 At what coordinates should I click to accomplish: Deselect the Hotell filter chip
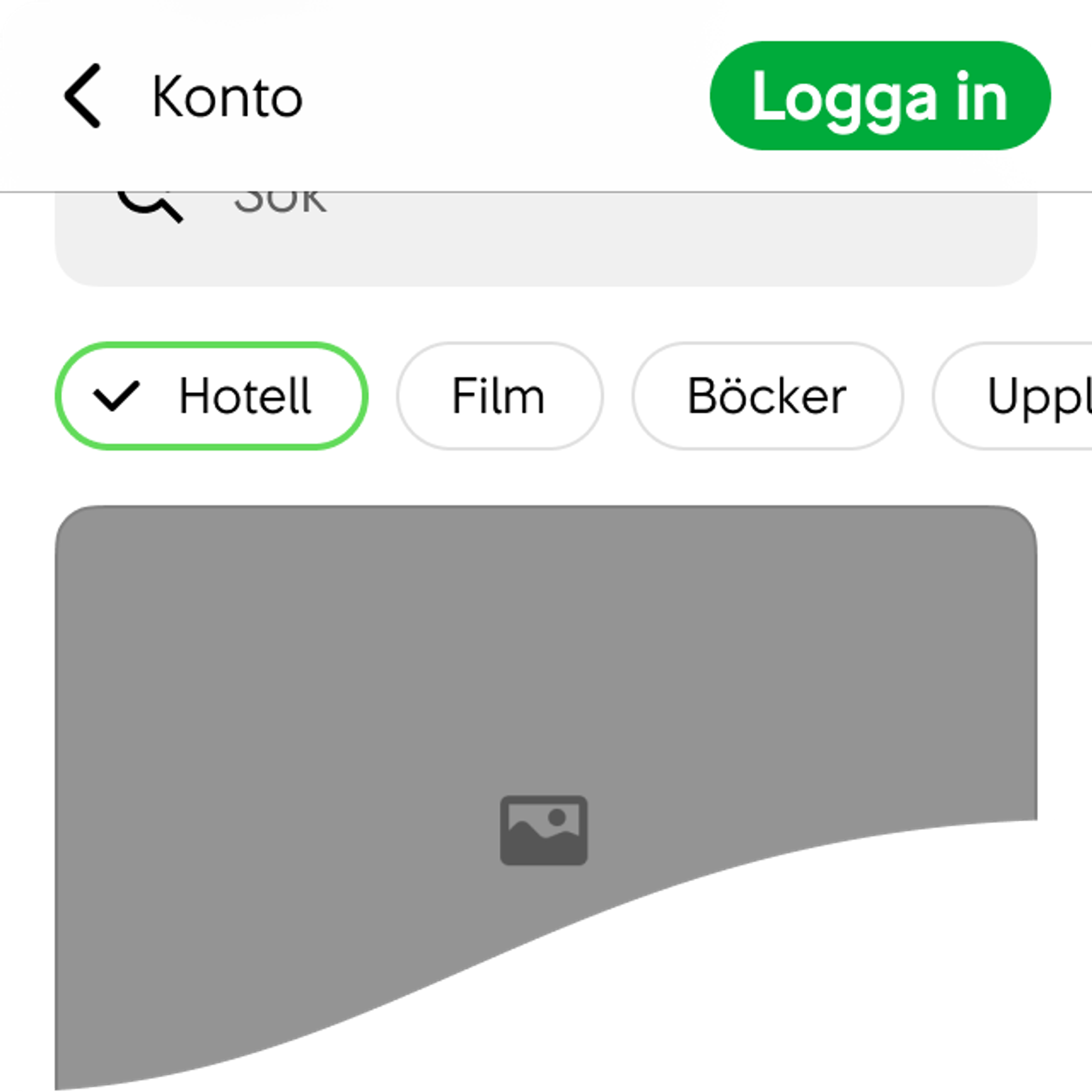[211, 396]
